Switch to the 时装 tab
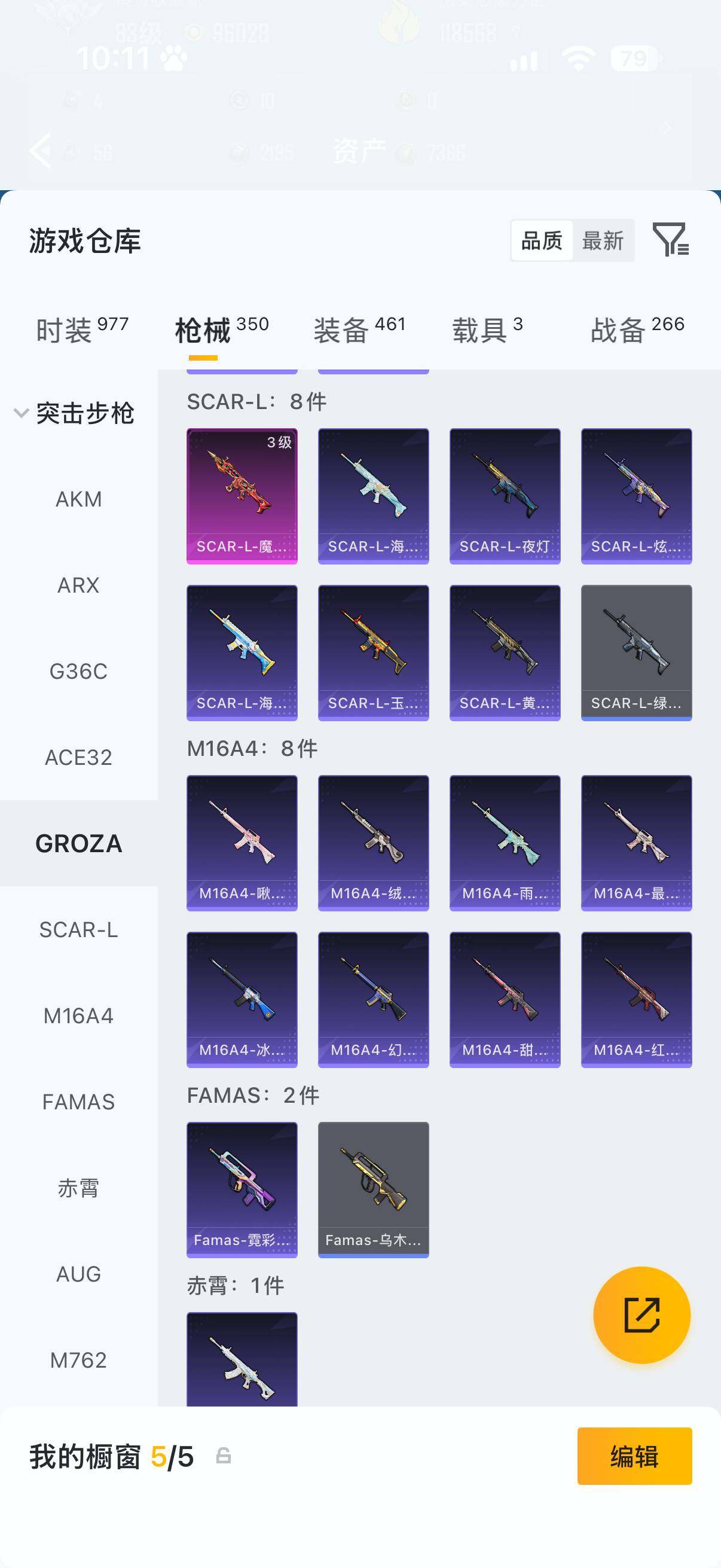 82,330
